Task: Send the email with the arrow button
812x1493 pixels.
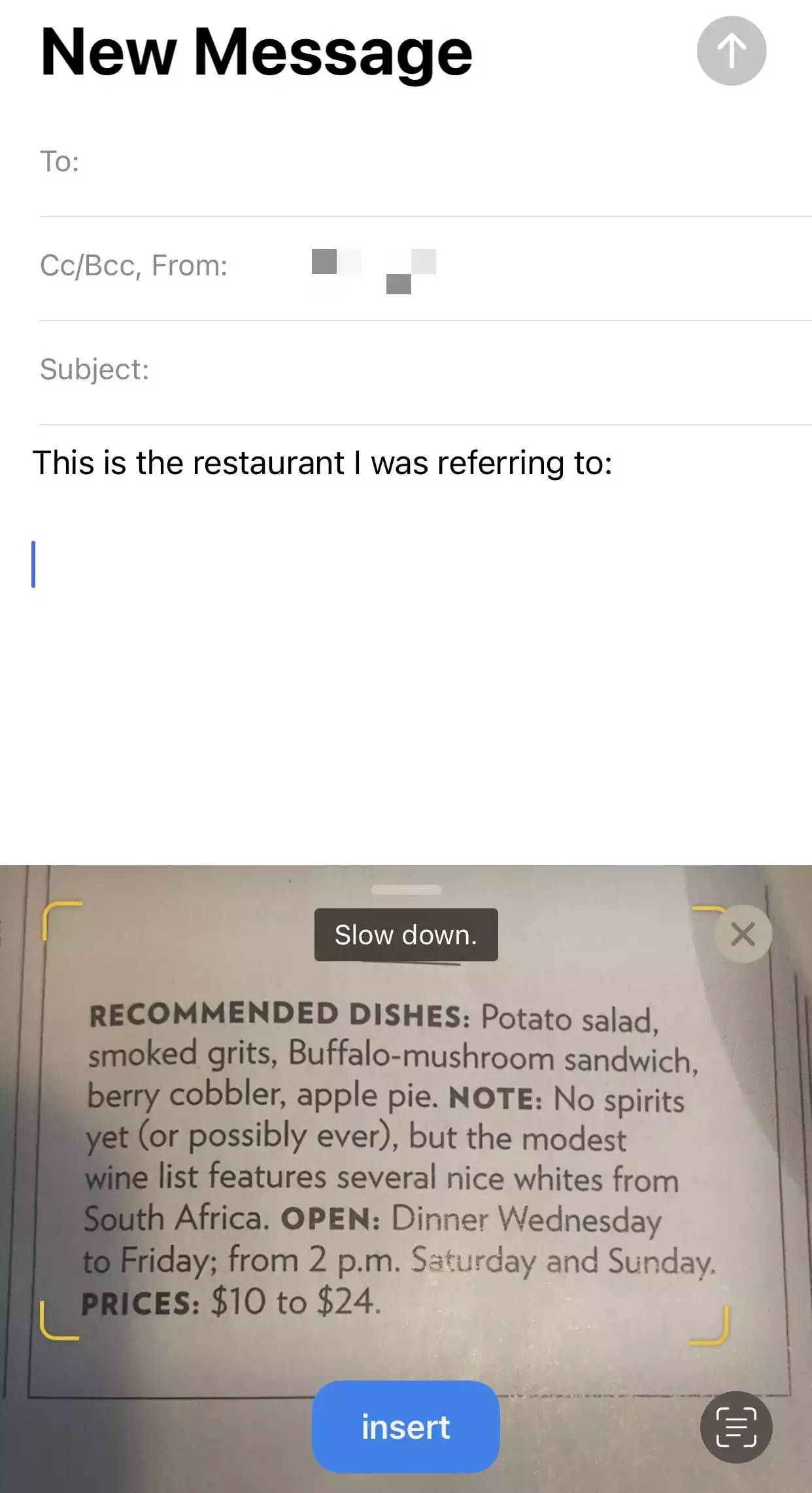Action: [x=731, y=51]
